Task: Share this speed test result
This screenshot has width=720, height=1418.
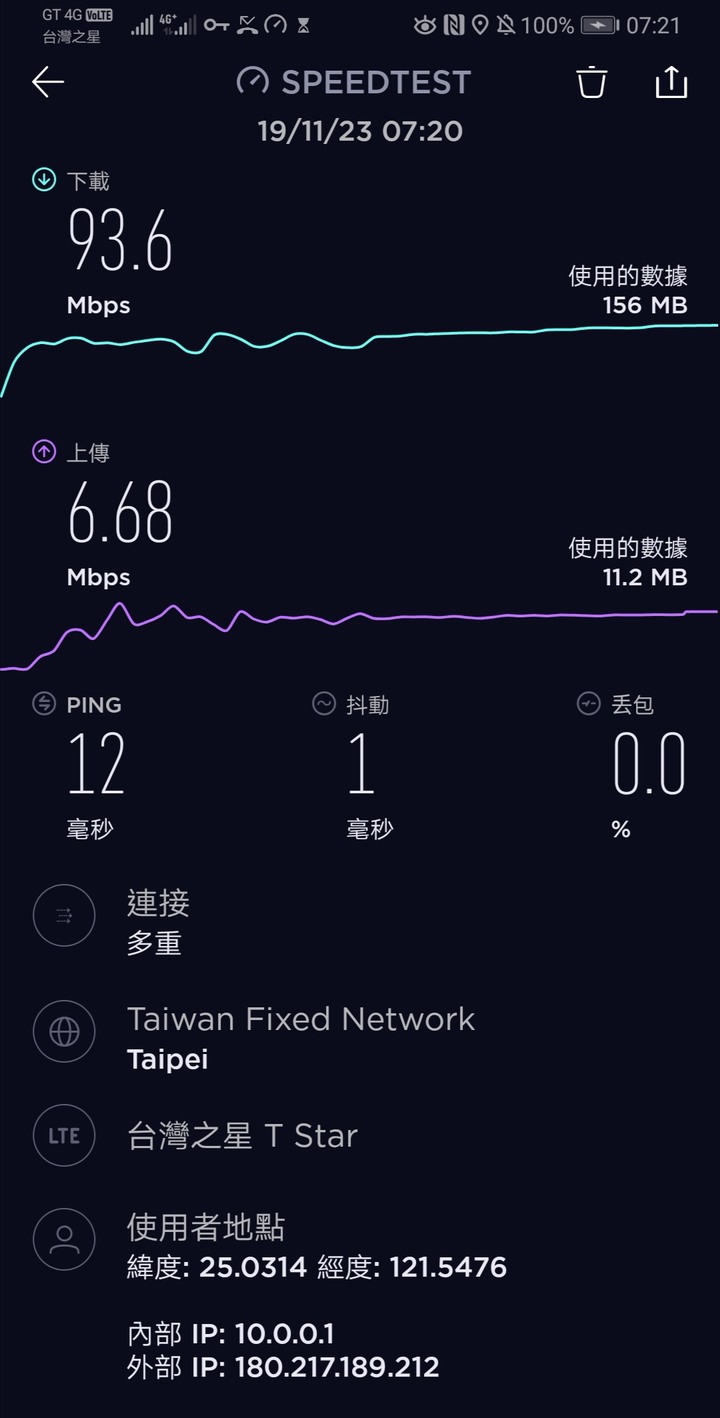Action: [x=671, y=82]
